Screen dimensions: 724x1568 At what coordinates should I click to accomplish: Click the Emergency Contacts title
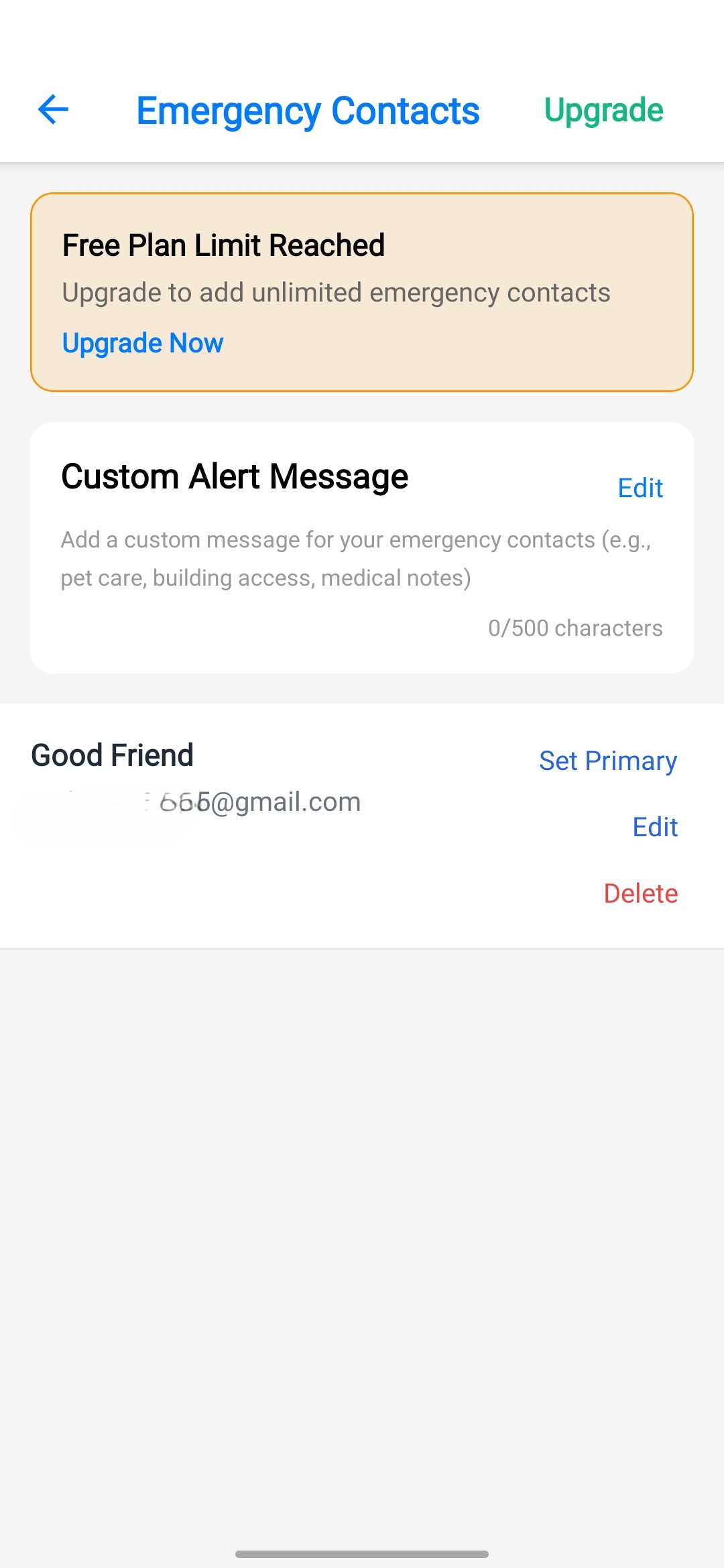(x=308, y=110)
